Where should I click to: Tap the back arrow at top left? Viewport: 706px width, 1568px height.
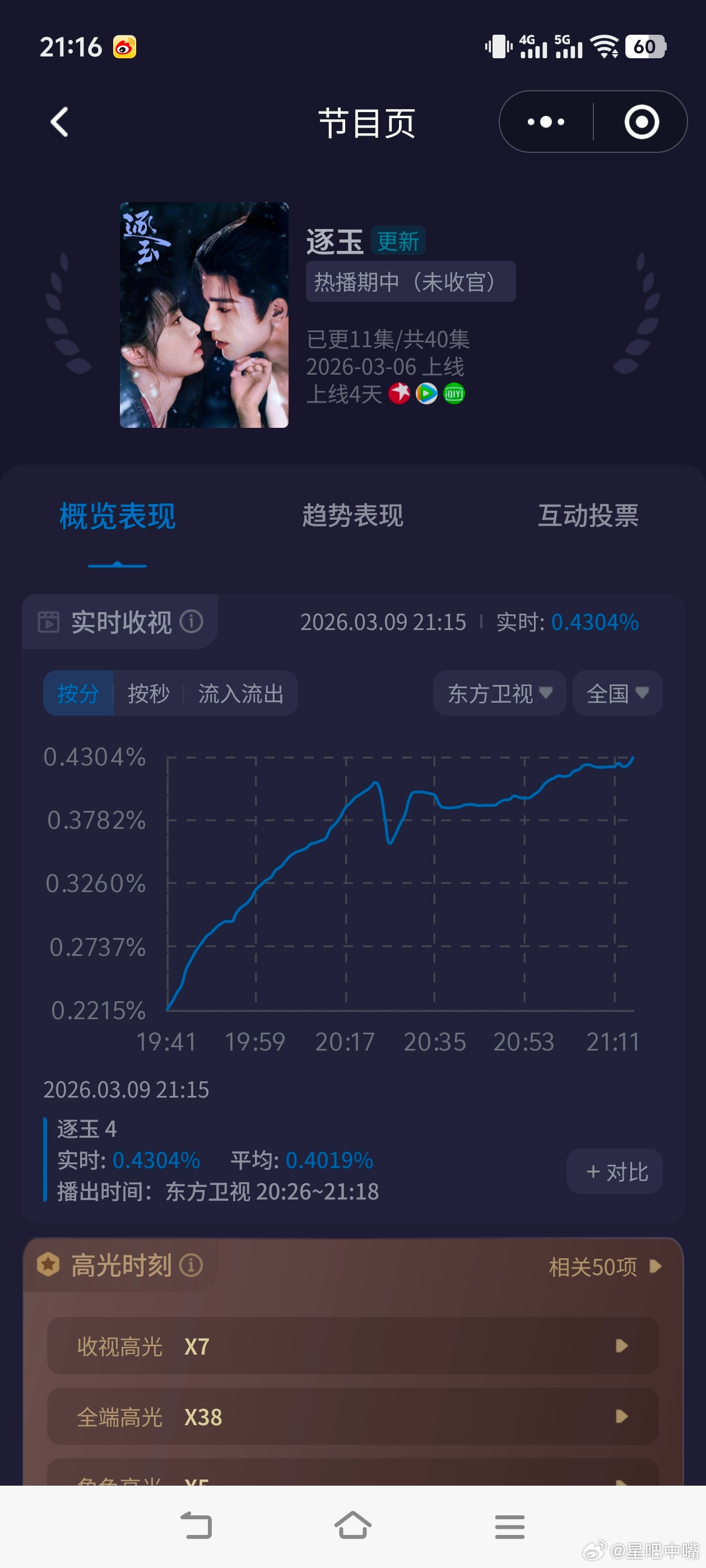[59, 122]
